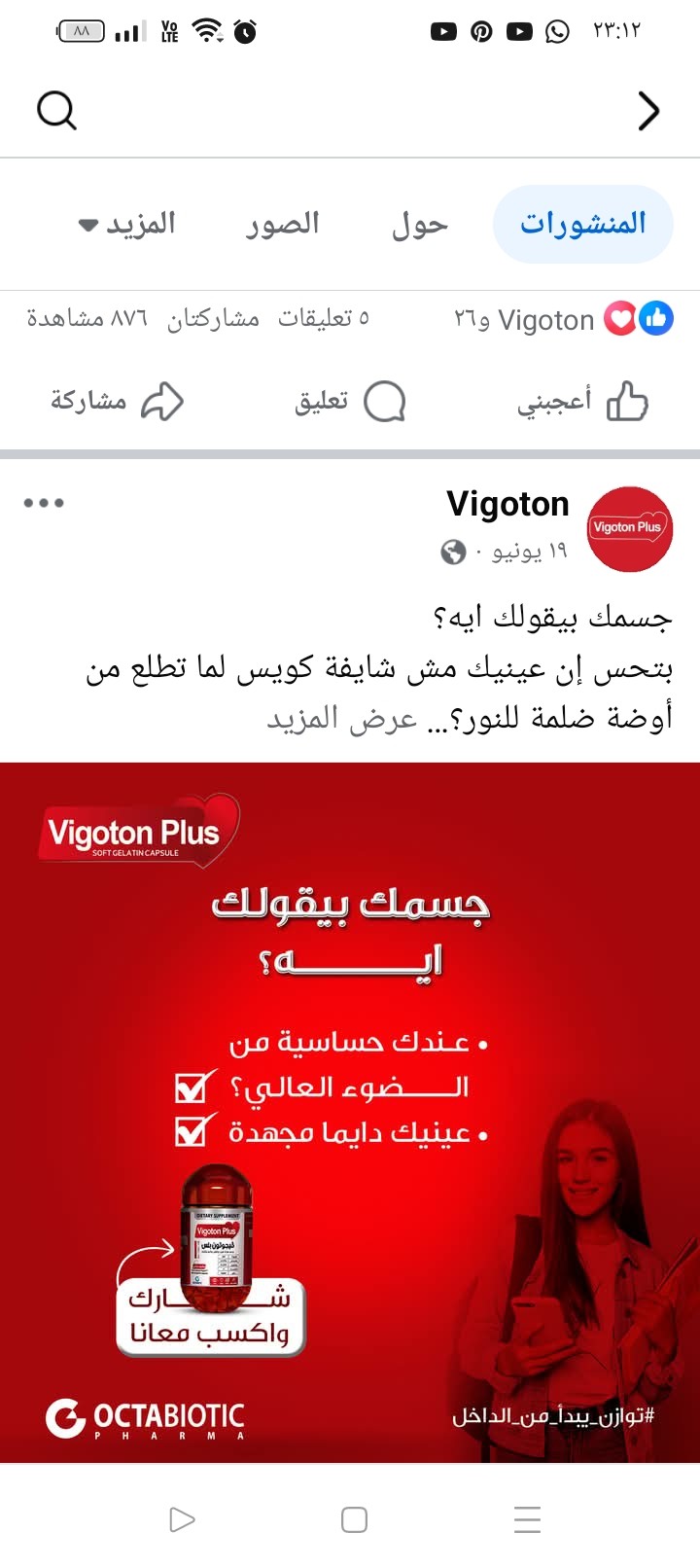The height and width of the screenshot is (1568, 700).
Task: Like the post with أعجبني
Action: pyautogui.click(x=582, y=401)
